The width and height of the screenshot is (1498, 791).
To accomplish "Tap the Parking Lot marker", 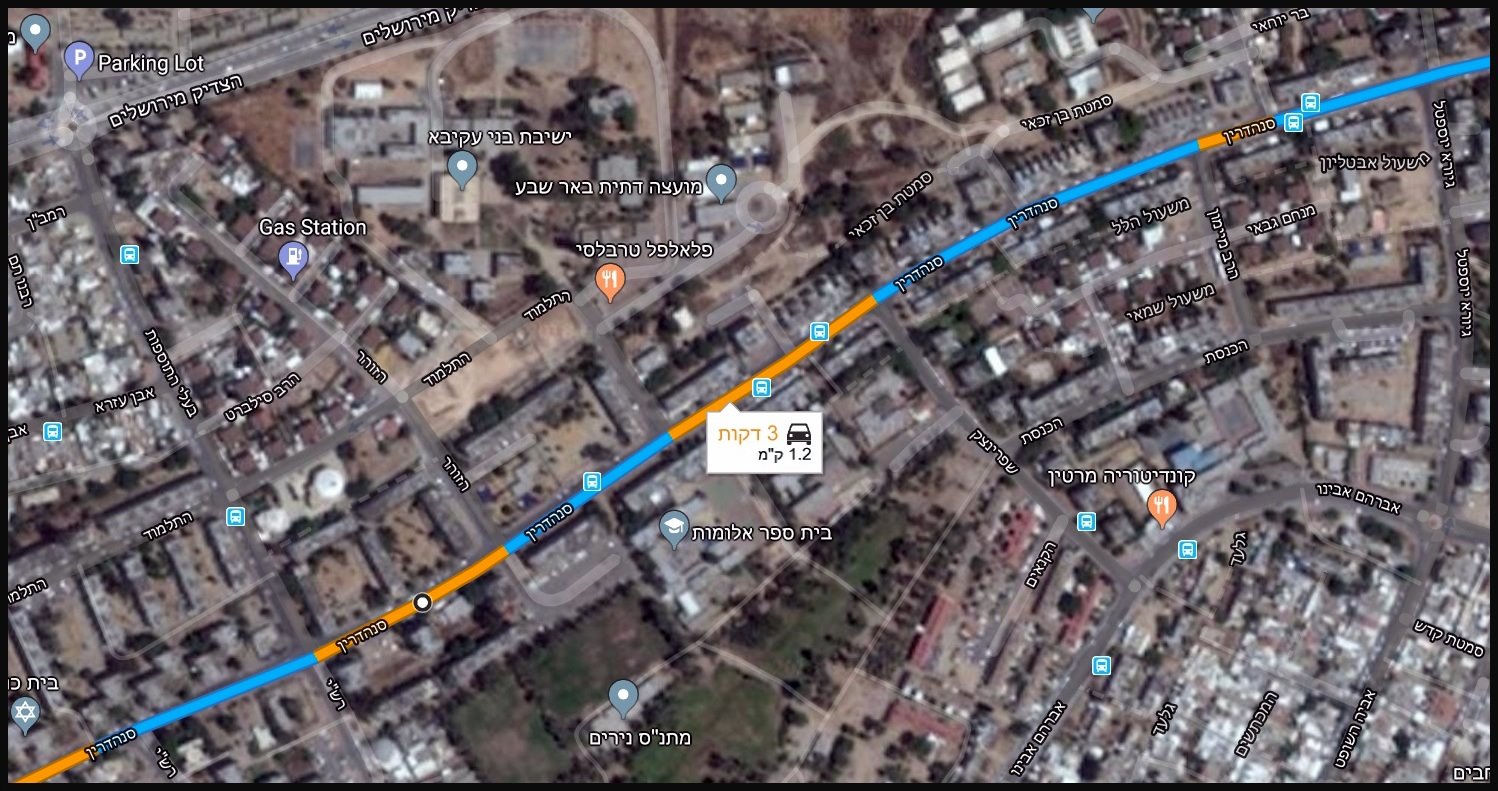I will coord(79,61).
